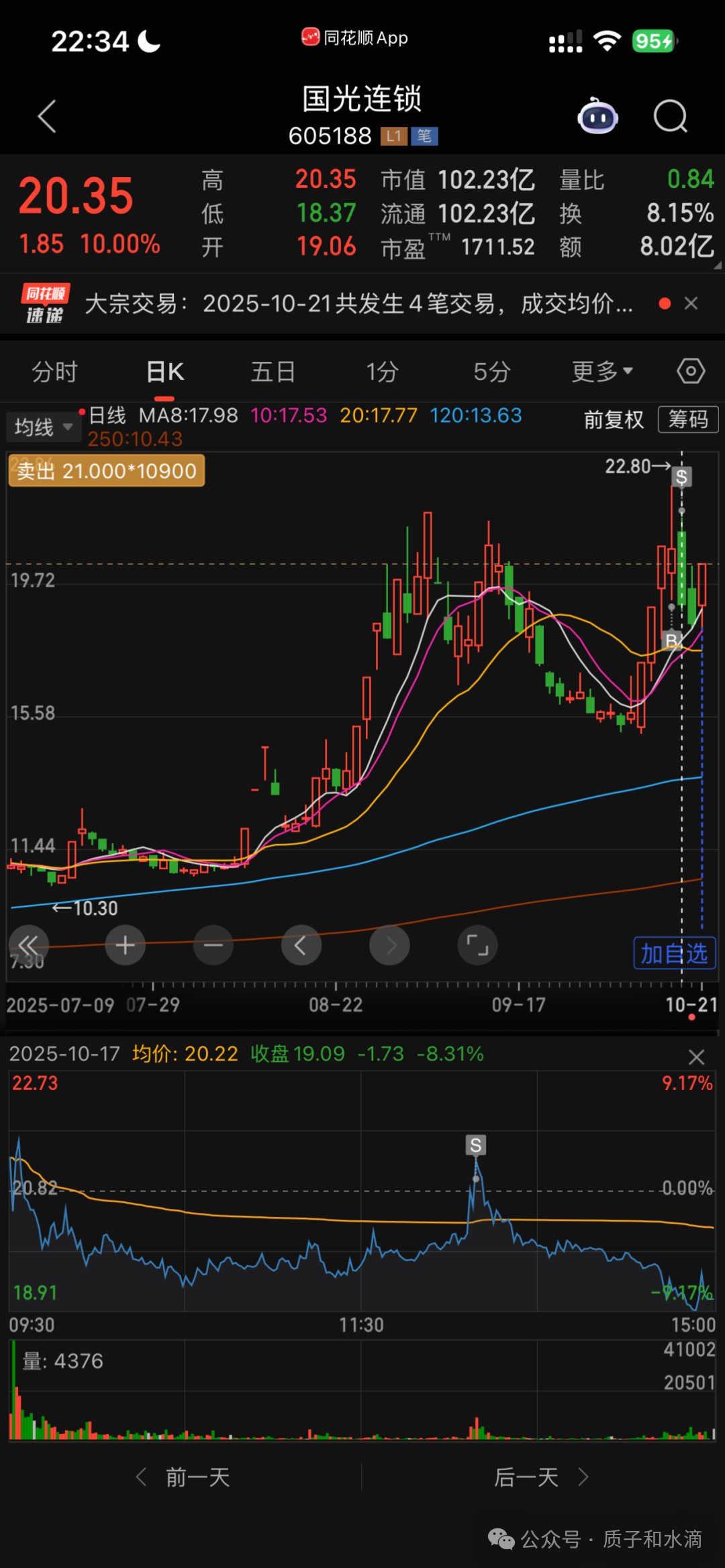Open the 大宗交易 news ticker
Image resolution: width=725 pixels, height=1568 pixels.
[x=358, y=303]
